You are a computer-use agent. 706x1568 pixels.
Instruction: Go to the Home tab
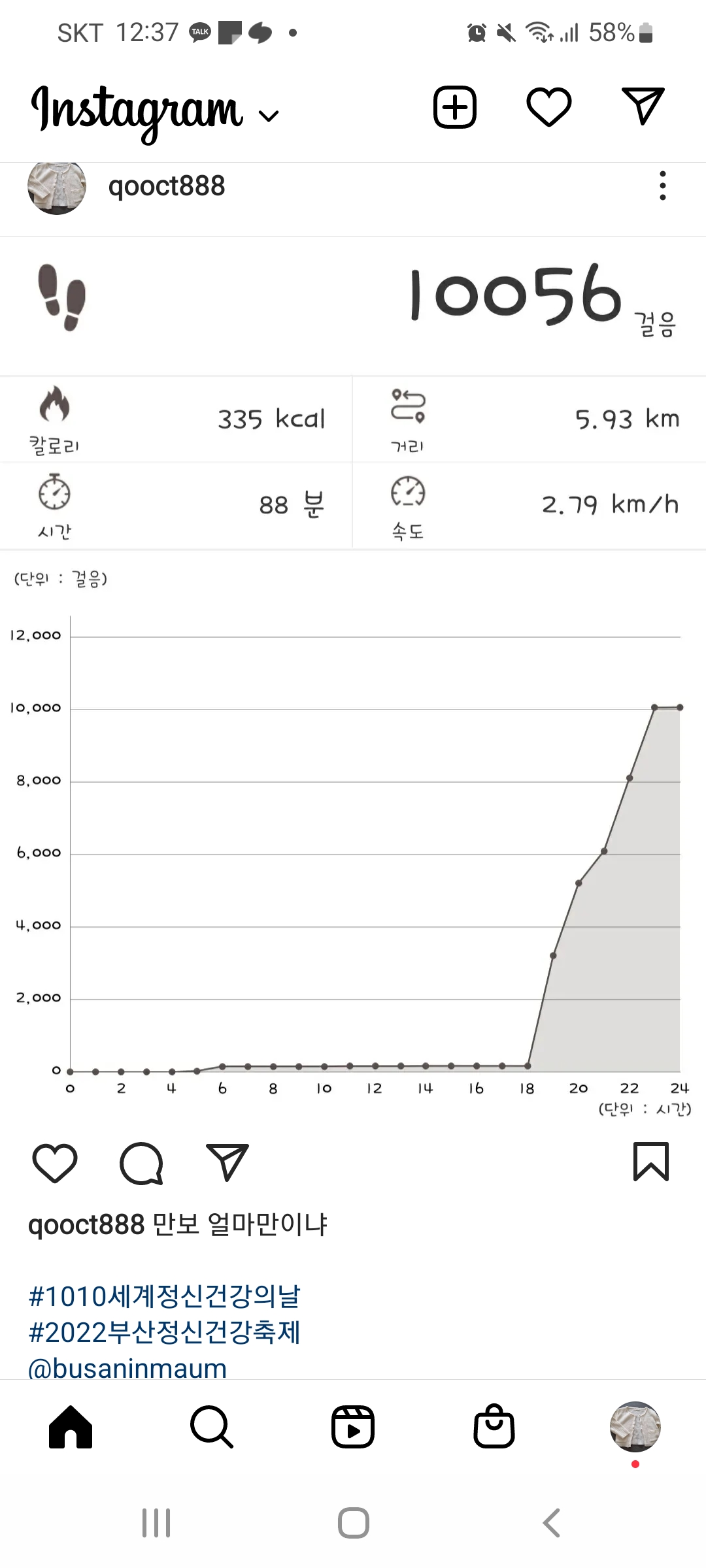click(x=71, y=1427)
